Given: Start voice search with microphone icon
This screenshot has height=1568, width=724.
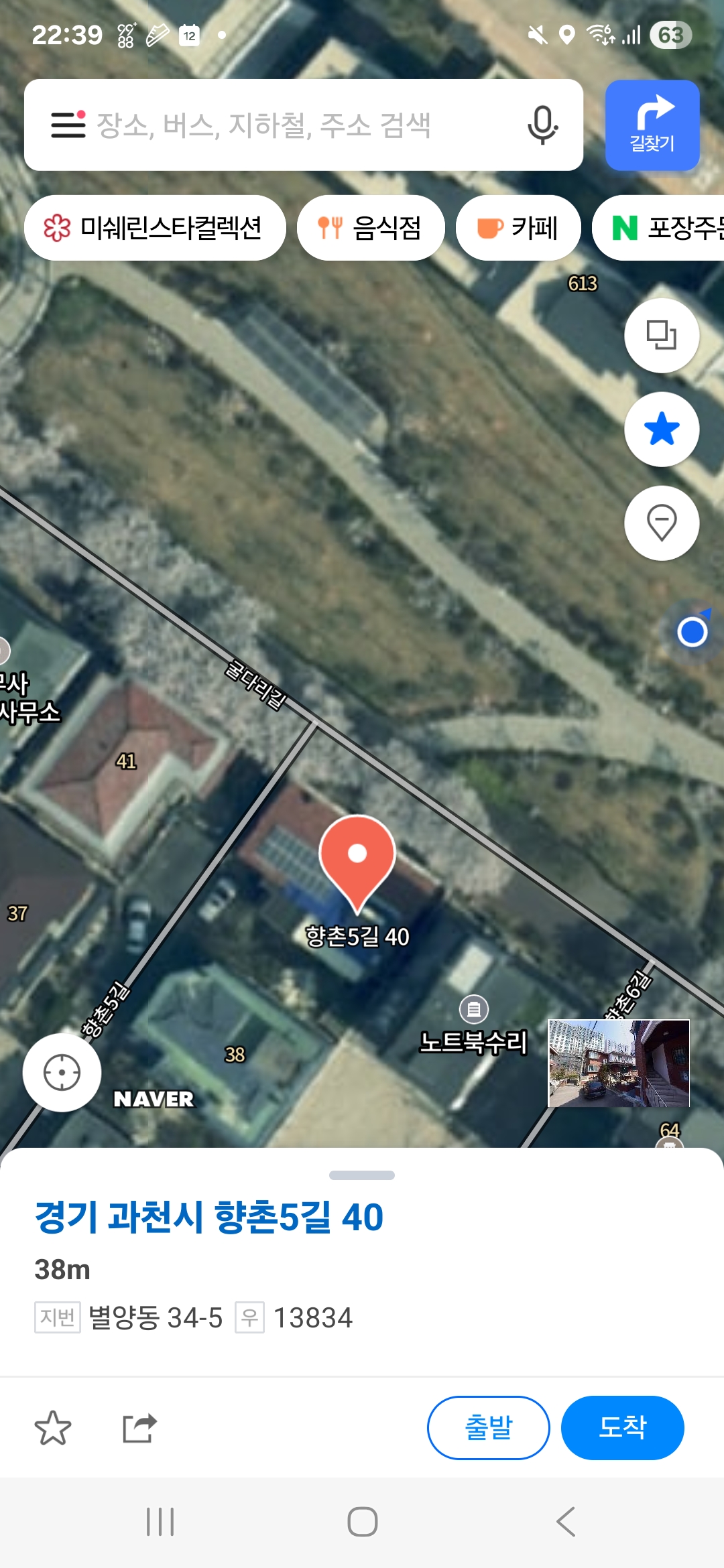Looking at the screenshot, I should pyautogui.click(x=542, y=125).
